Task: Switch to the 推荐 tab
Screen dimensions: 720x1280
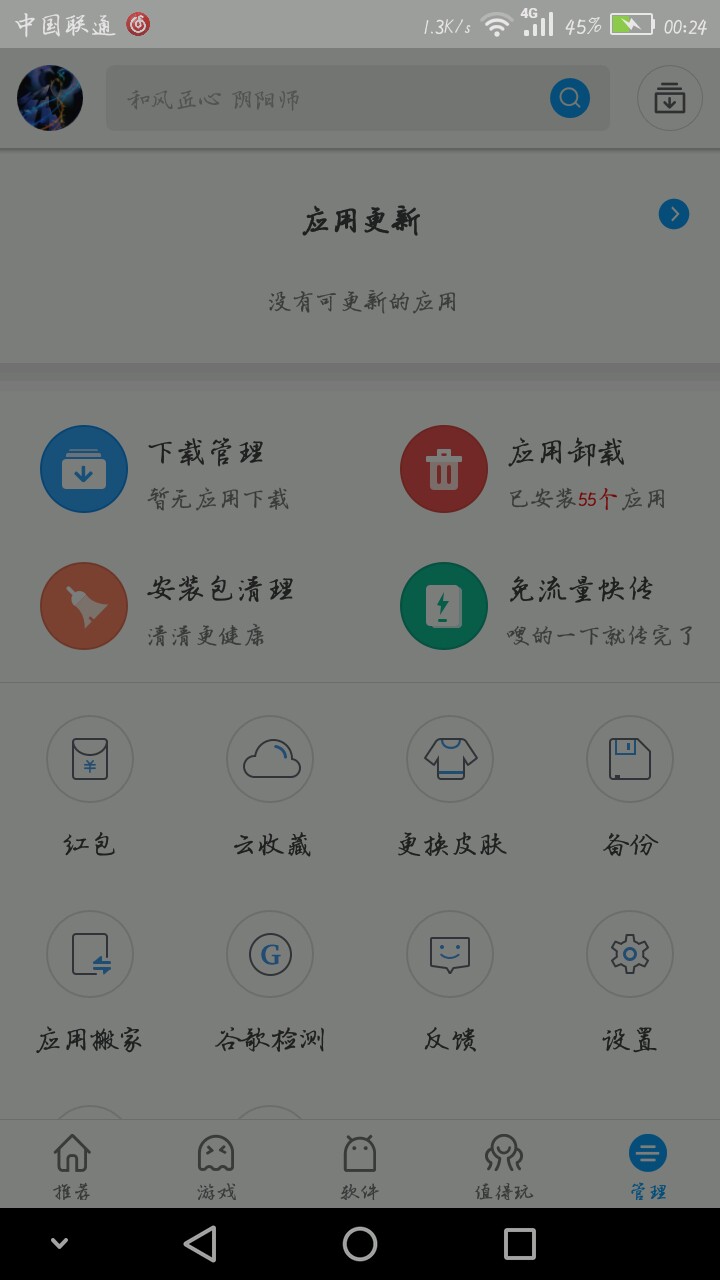Action: point(72,1166)
